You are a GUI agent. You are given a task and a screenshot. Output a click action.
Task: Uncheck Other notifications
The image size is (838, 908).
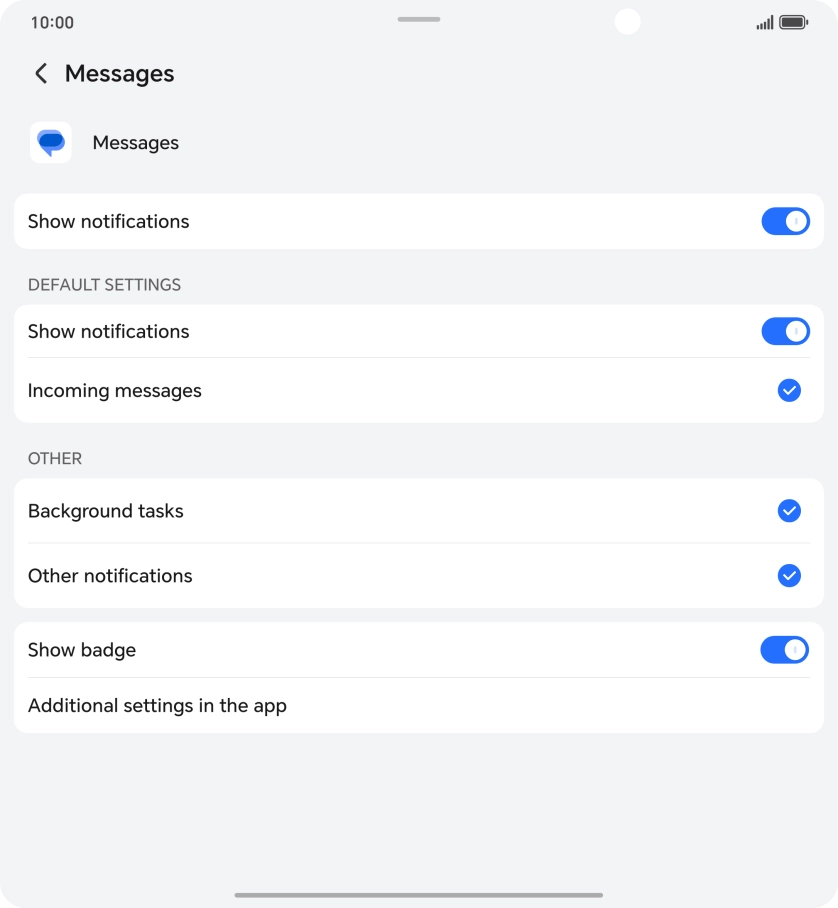(789, 576)
